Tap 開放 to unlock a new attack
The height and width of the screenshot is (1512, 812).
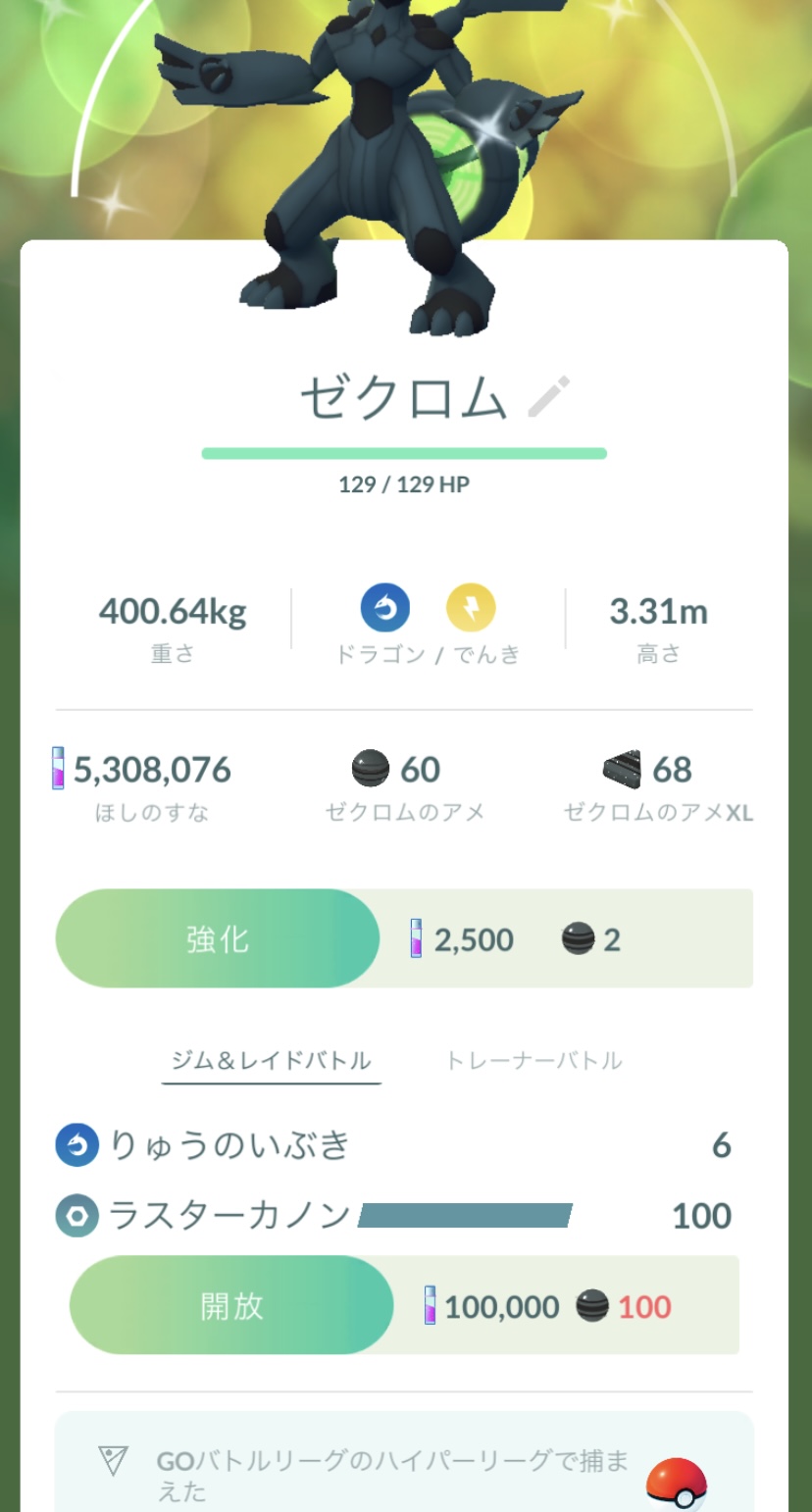click(231, 1305)
